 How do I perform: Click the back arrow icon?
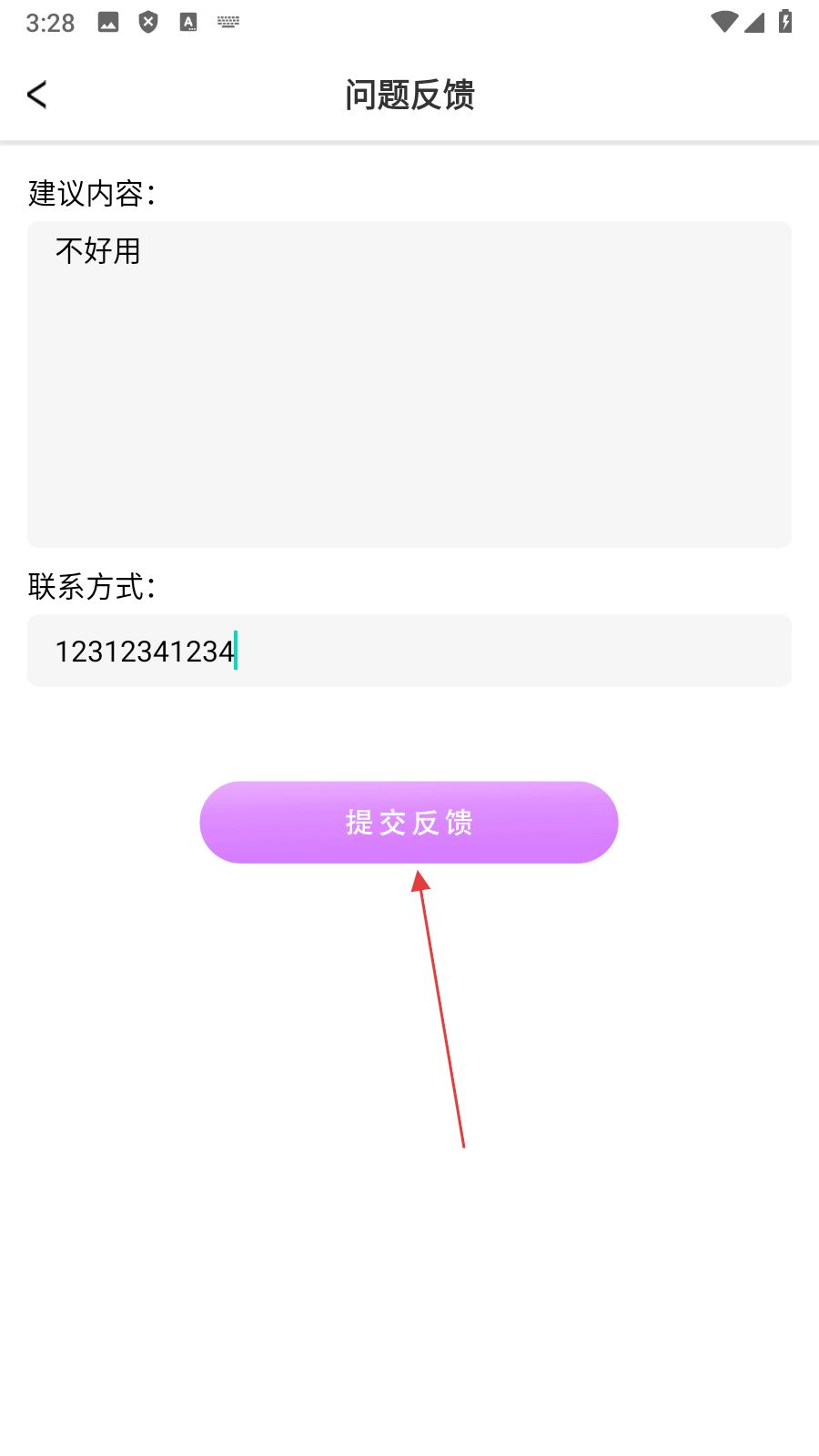click(x=37, y=94)
